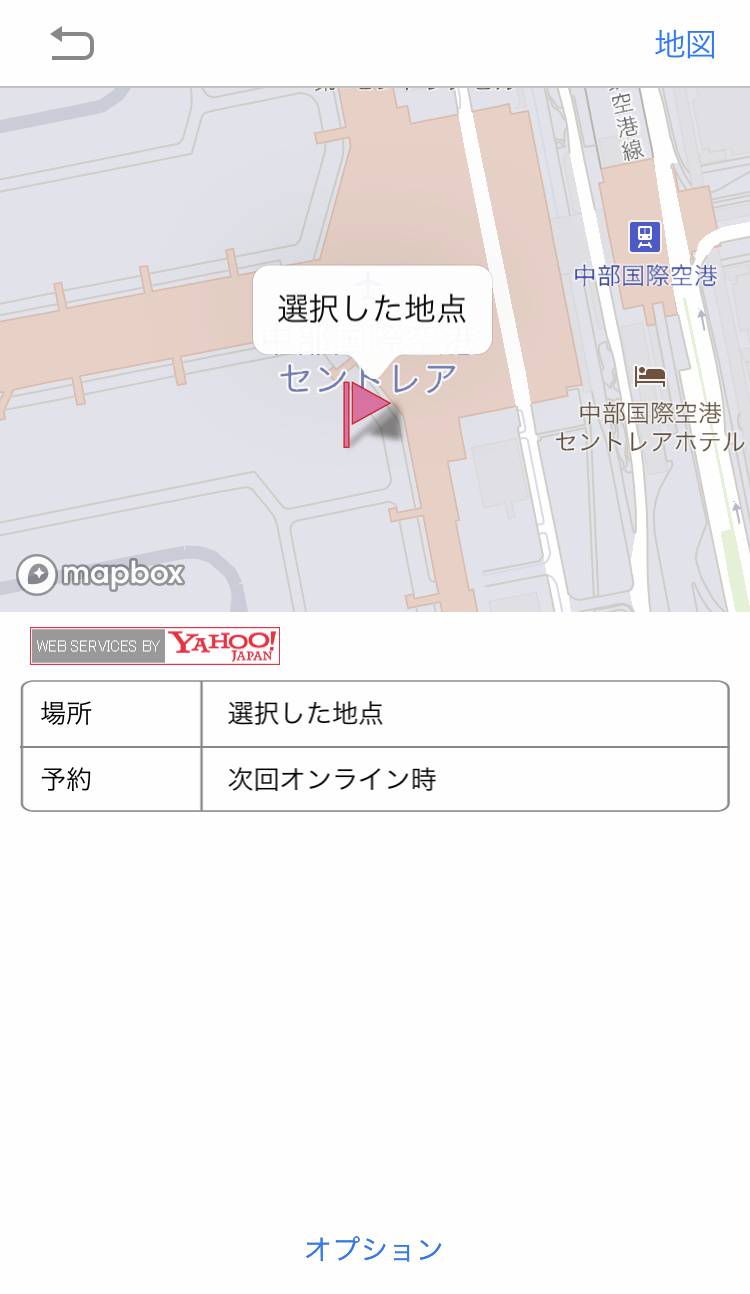The height and width of the screenshot is (1294, 750).
Task: Go back with the return arrow
Action: click(72, 44)
